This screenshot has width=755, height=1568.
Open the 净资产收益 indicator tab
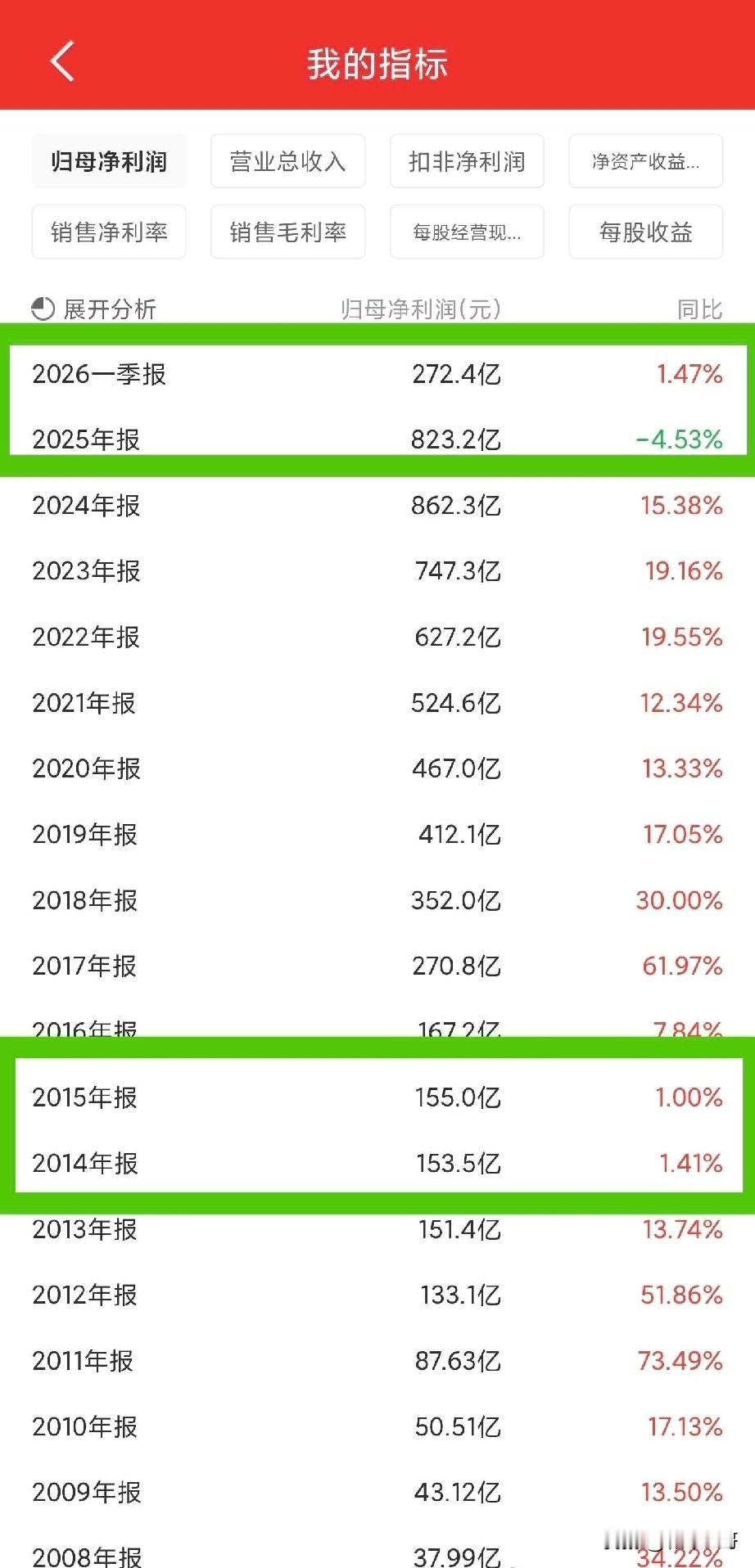point(645,161)
